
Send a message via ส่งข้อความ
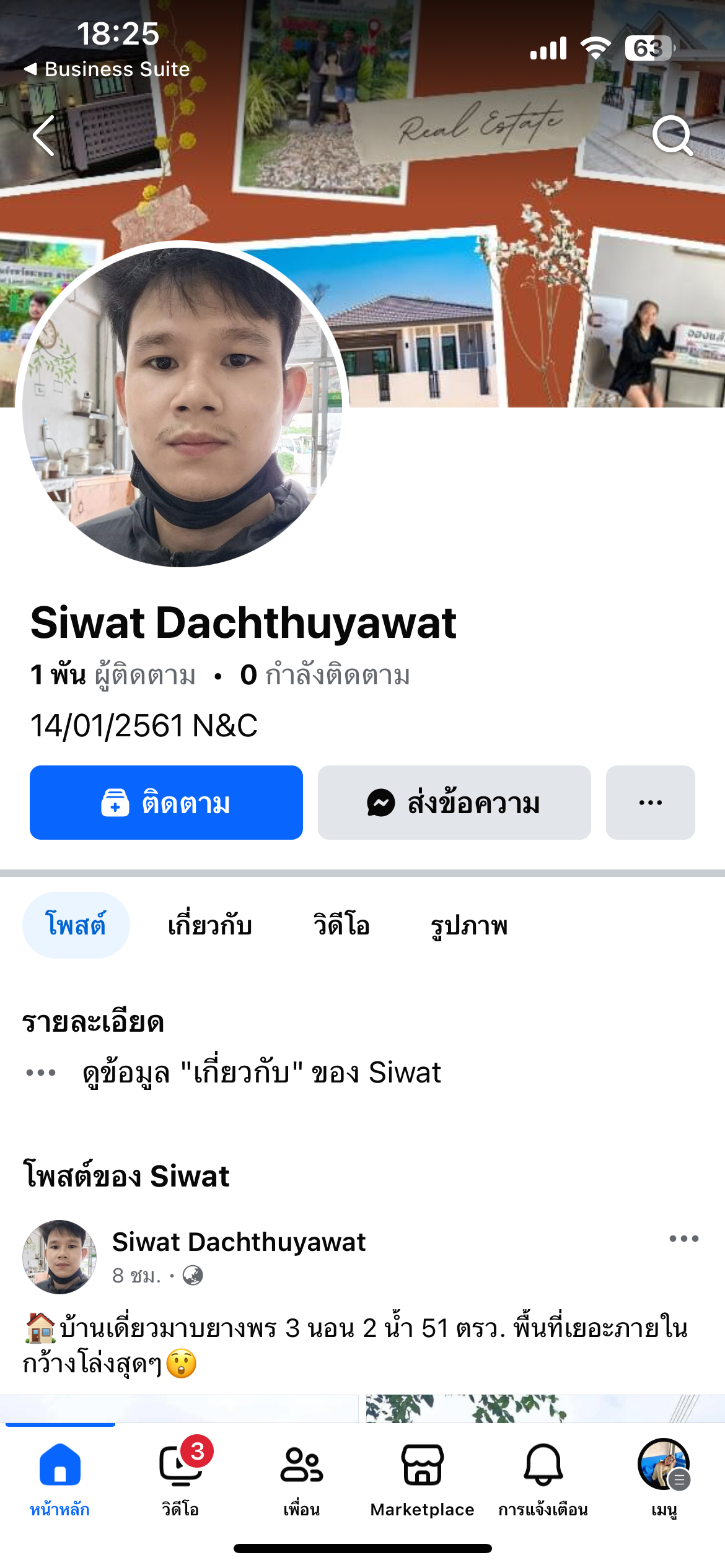[454, 803]
